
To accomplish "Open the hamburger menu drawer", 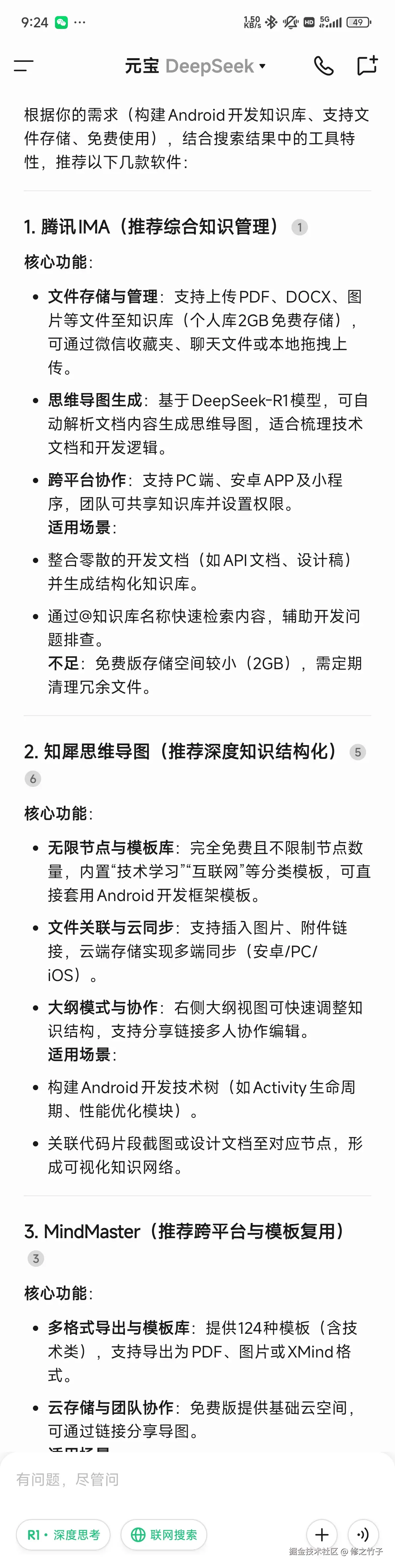I will [24, 66].
